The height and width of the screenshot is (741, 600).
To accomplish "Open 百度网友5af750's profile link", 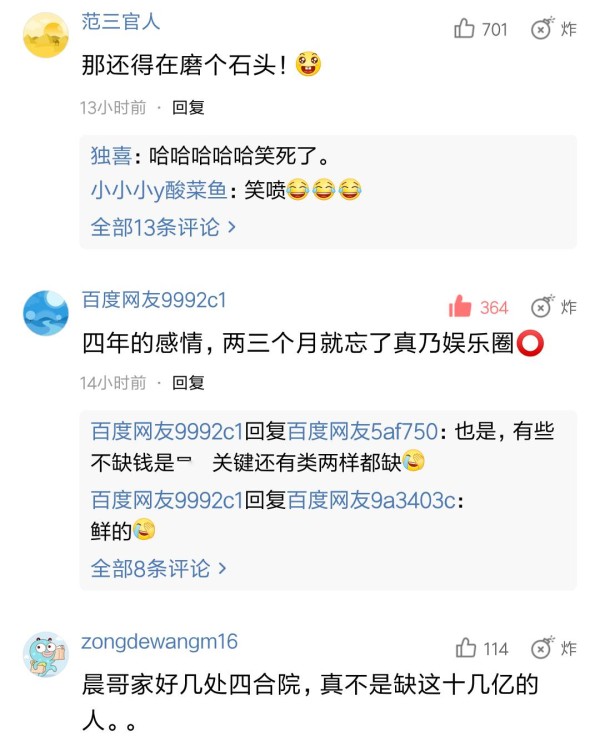I will pos(363,432).
